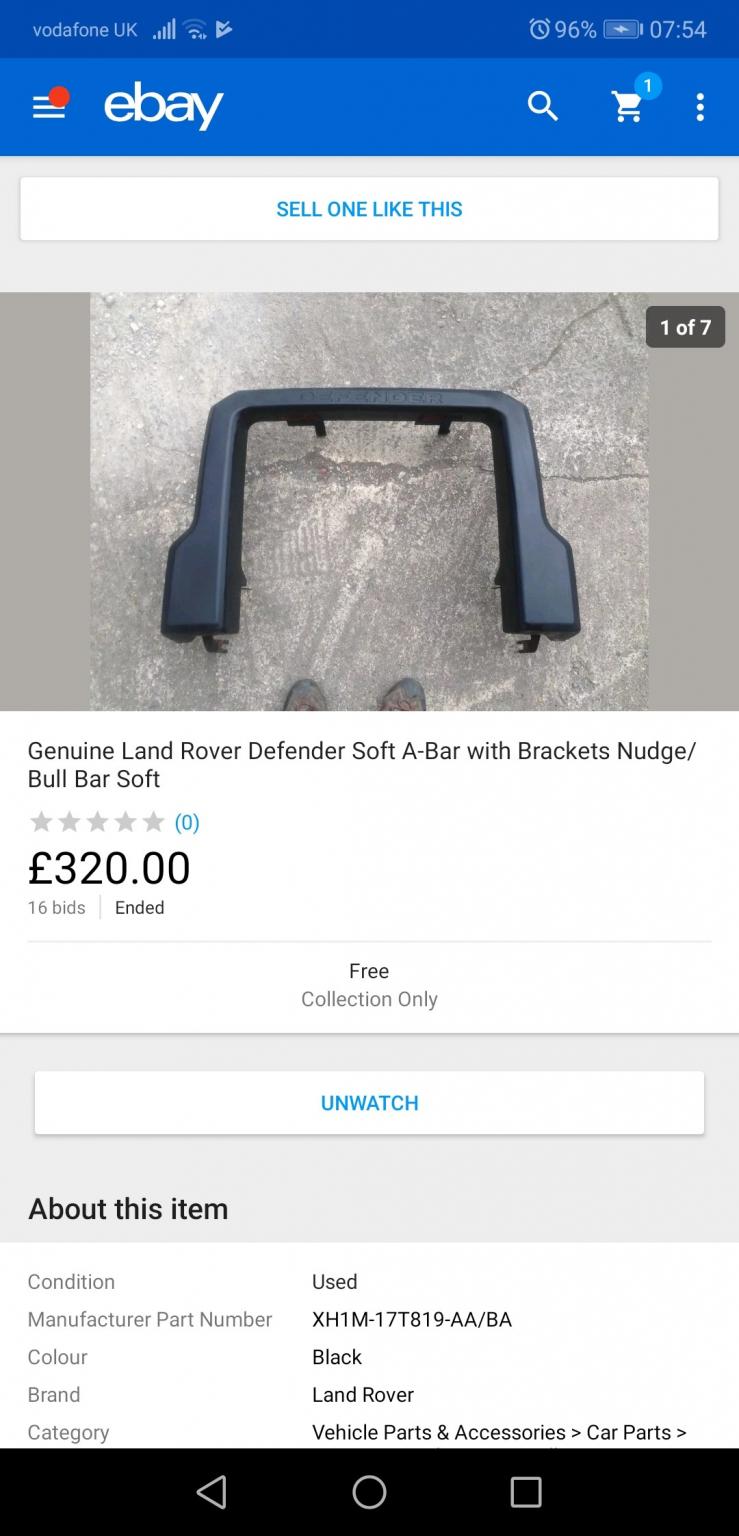739x1536 pixels.
Task: Open the 1 of 7 photo counter
Action: (687, 327)
